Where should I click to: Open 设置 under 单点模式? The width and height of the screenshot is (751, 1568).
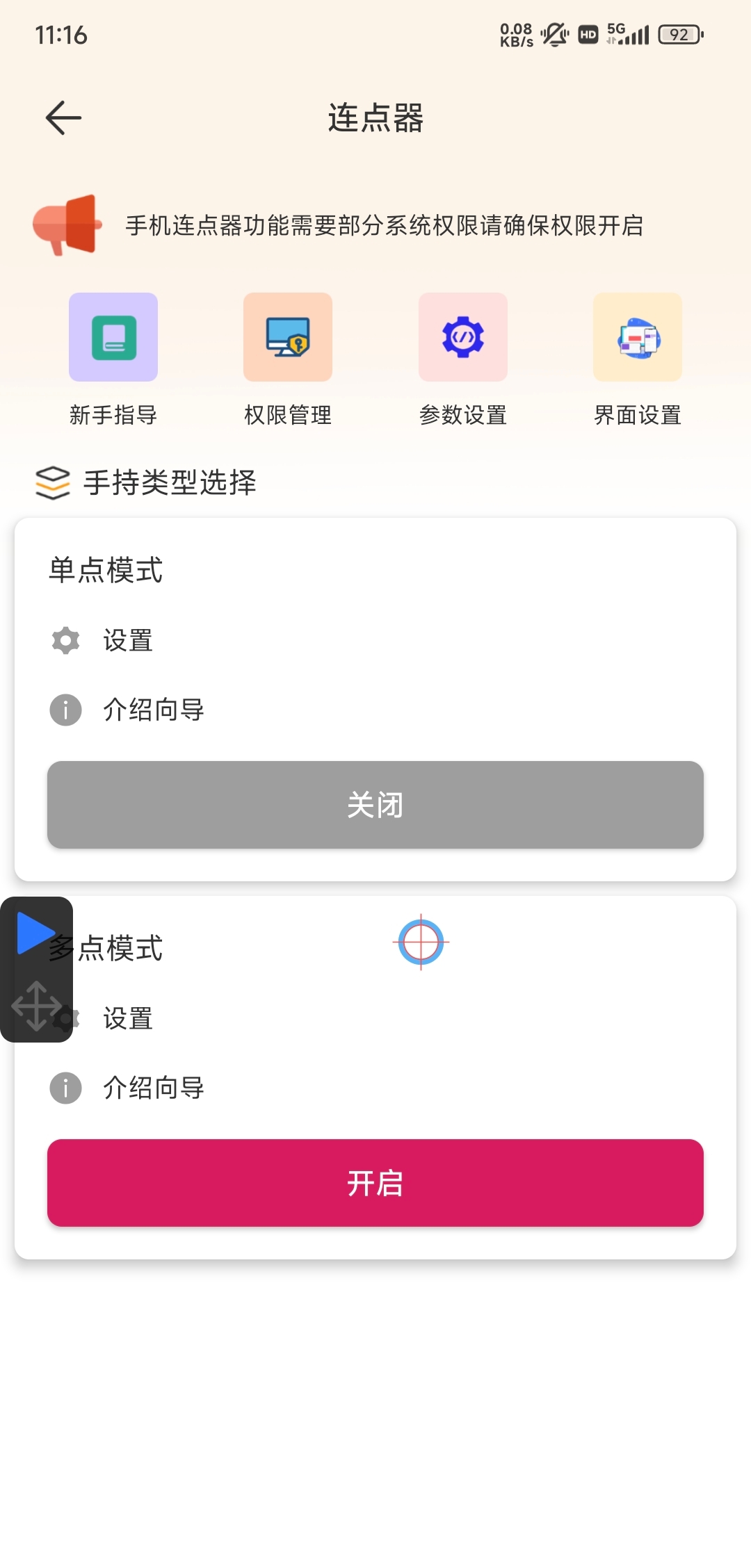127,640
